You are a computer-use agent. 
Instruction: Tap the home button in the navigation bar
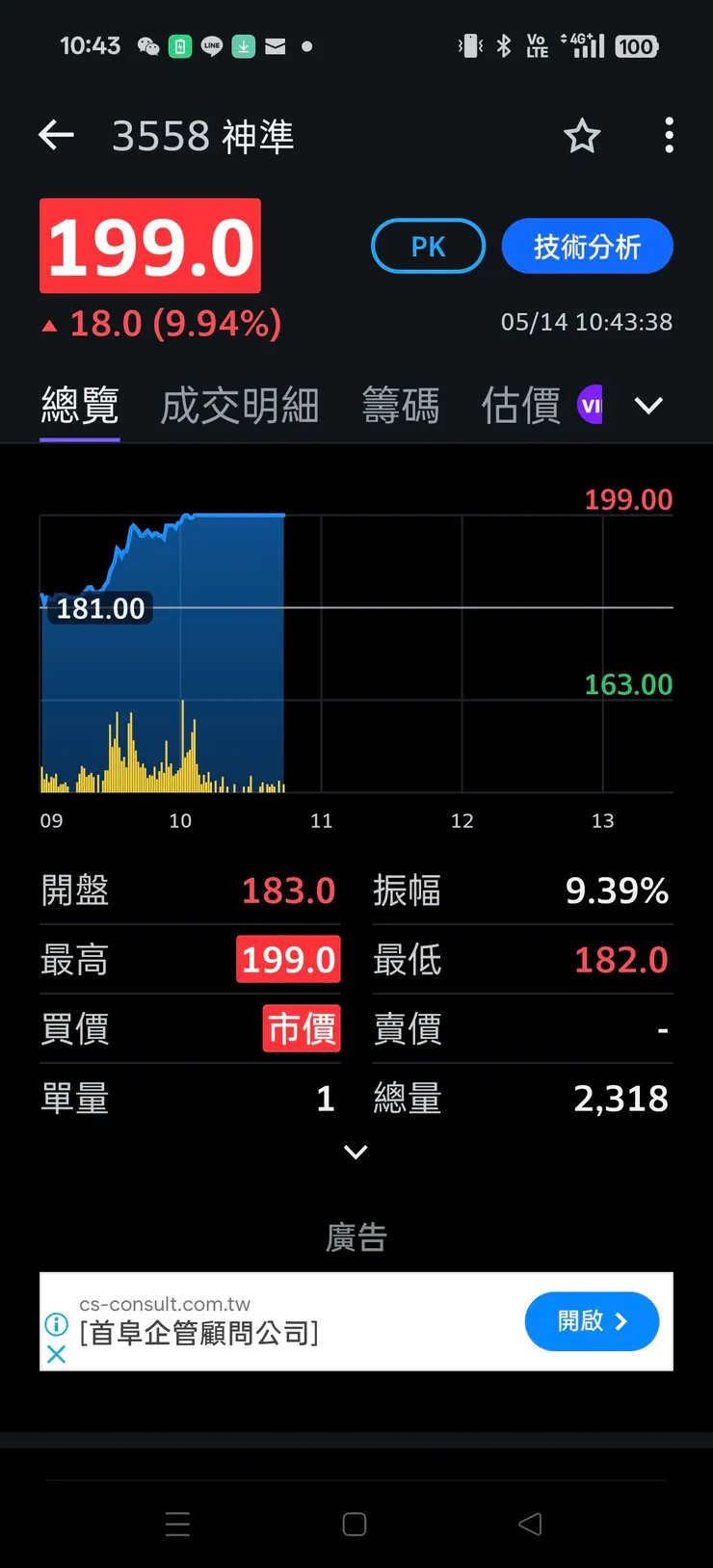click(x=354, y=1525)
